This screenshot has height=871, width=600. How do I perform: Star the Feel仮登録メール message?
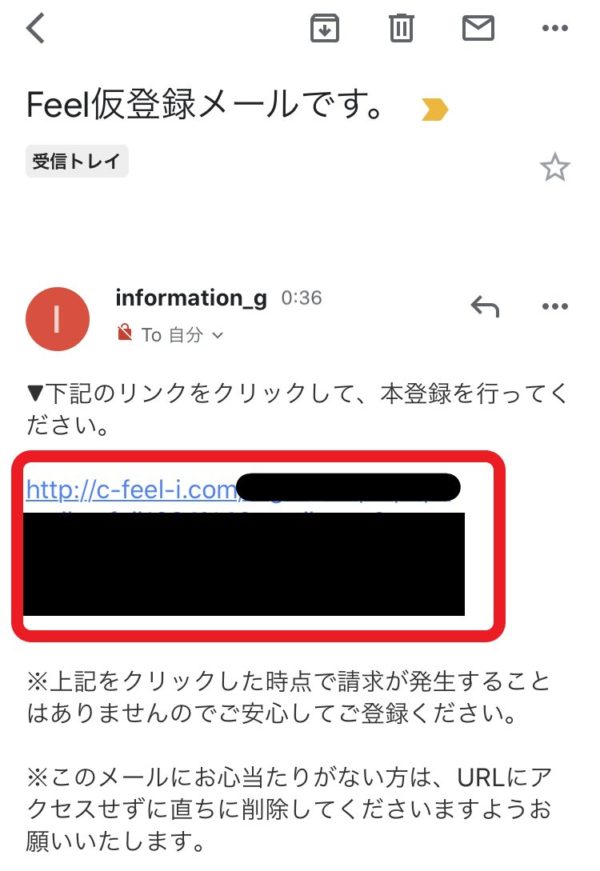(554, 167)
